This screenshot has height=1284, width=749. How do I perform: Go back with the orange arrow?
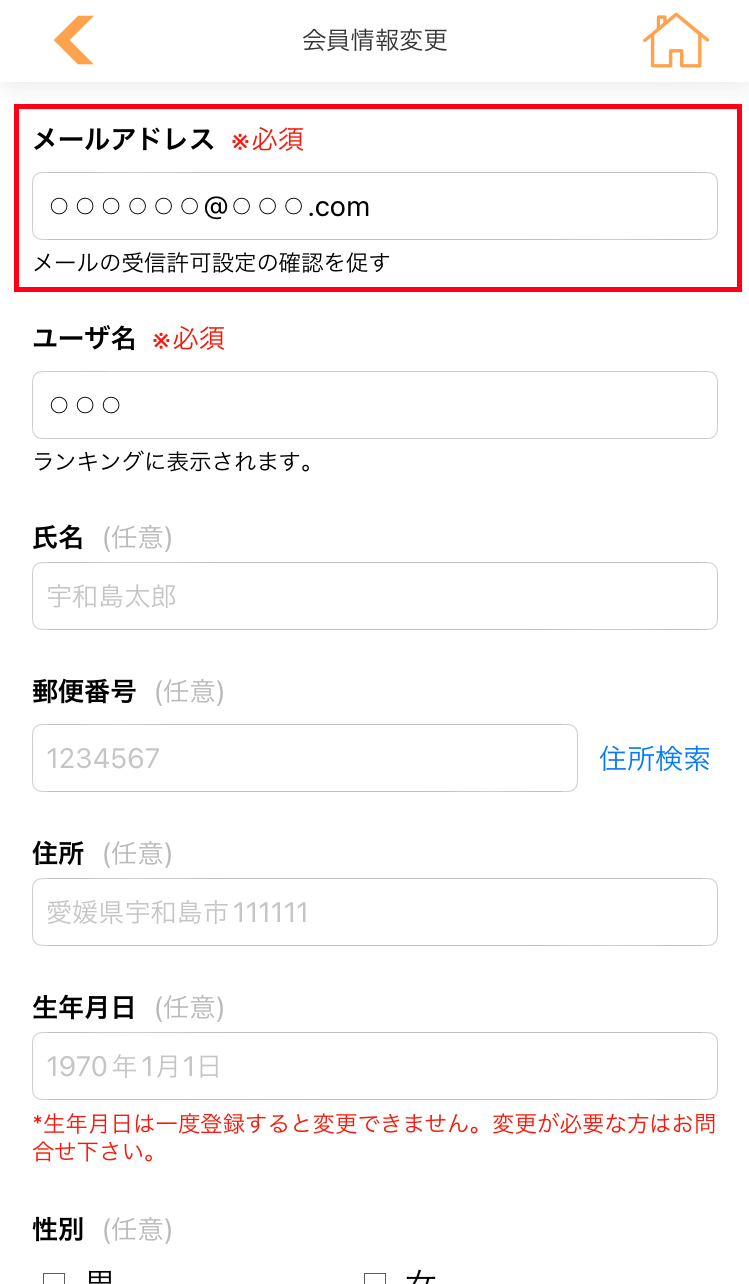click(x=74, y=41)
